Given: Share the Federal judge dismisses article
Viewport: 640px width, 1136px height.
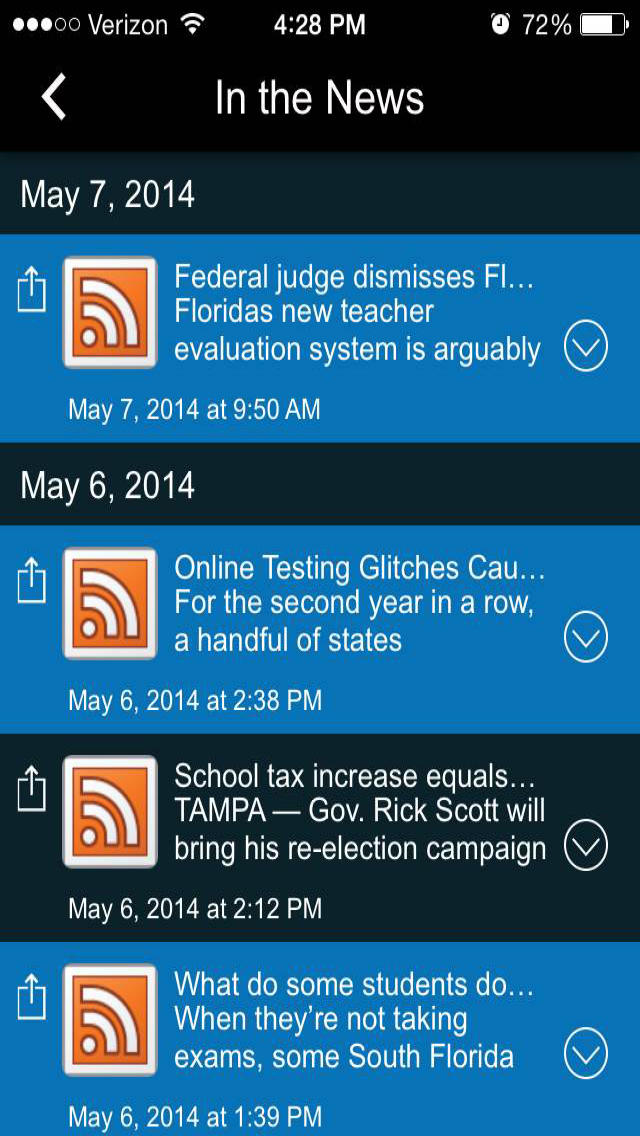Looking at the screenshot, I should pyautogui.click(x=31, y=289).
